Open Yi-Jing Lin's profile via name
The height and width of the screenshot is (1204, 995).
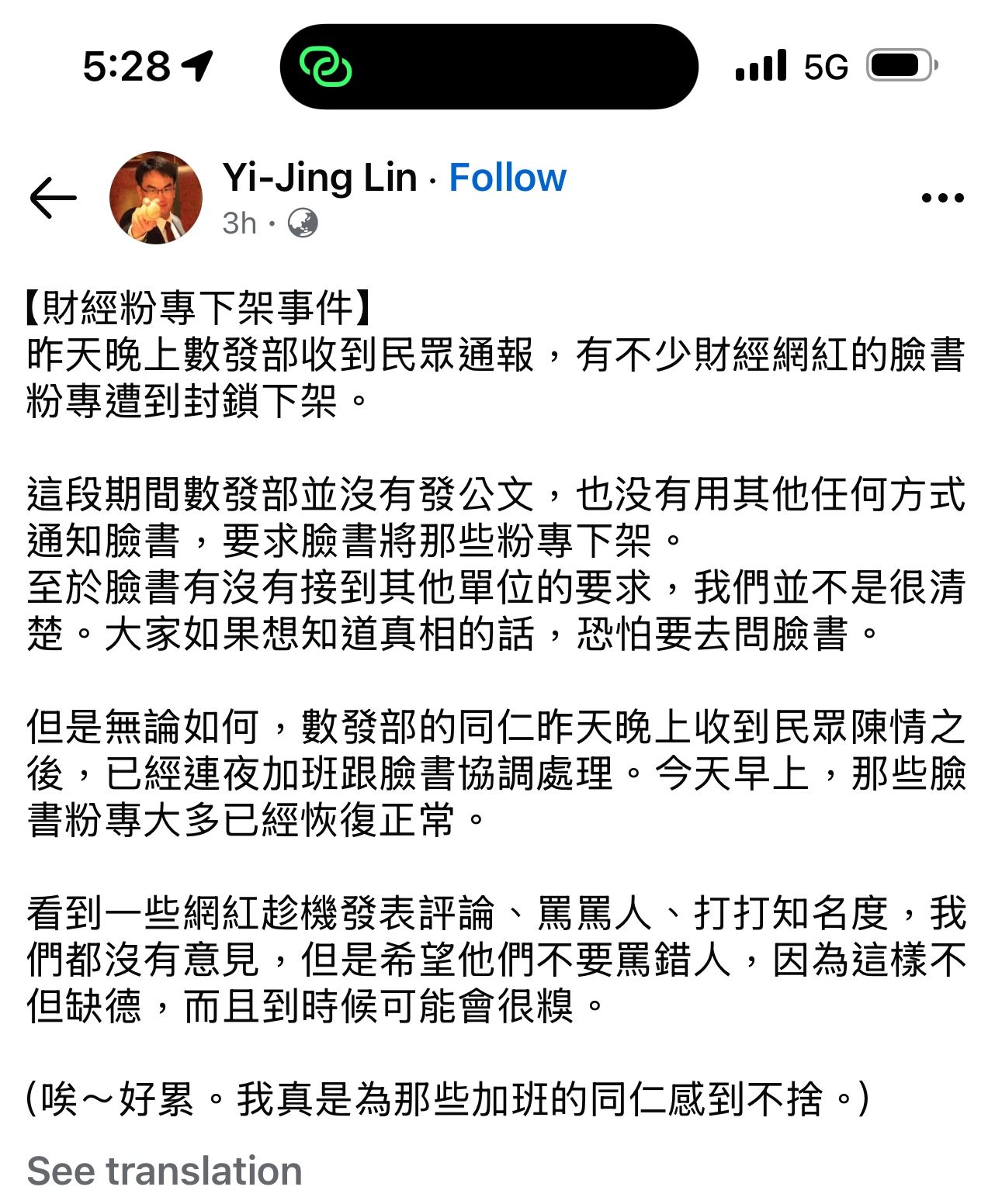coord(319,178)
